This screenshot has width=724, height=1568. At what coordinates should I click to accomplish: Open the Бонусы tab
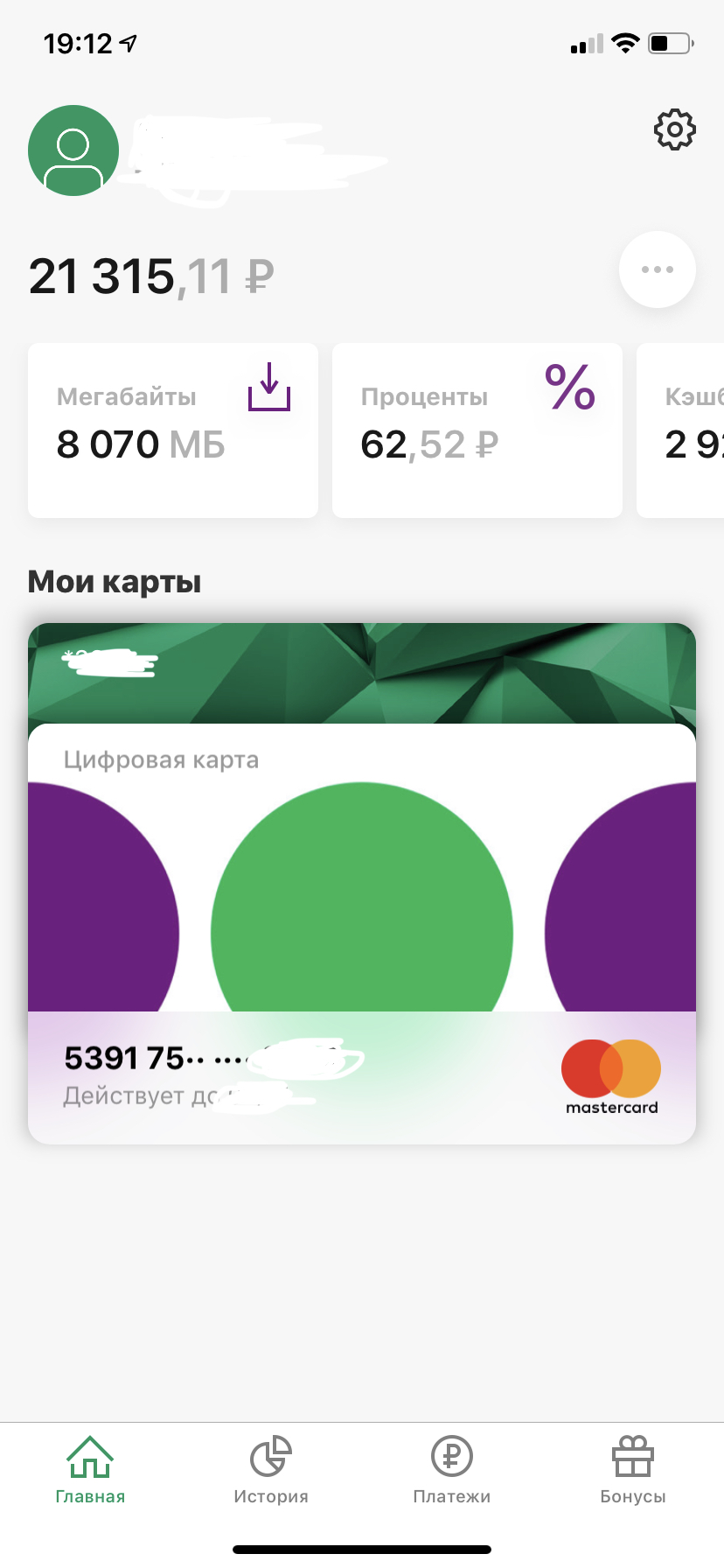pyautogui.click(x=633, y=1472)
